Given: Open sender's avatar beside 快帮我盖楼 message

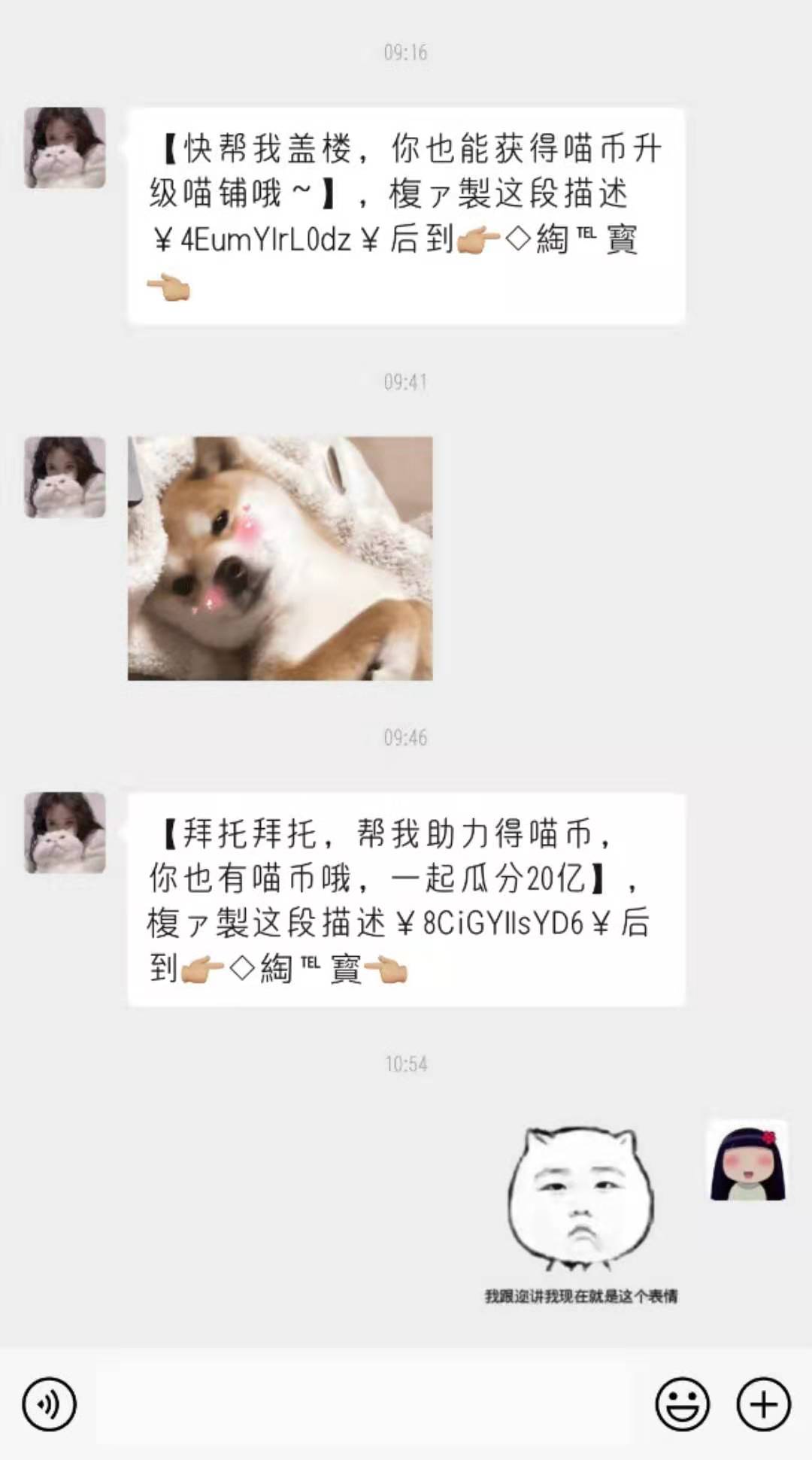Looking at the screenshot, I should [x=65, y=147].
